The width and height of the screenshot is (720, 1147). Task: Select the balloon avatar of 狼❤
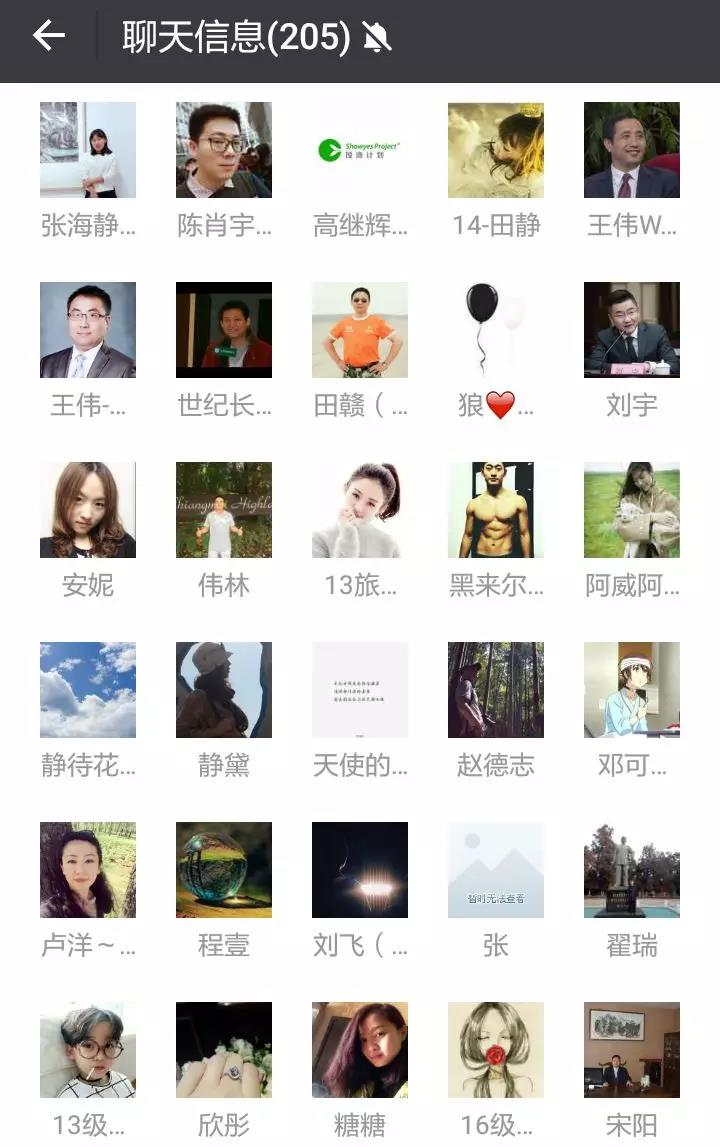(x=496, y=330)
